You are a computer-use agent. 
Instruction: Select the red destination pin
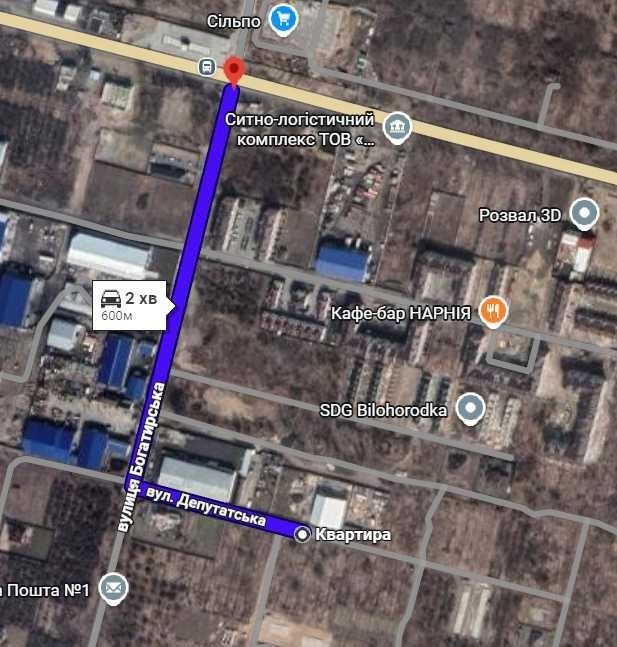(x=234, y=71)
